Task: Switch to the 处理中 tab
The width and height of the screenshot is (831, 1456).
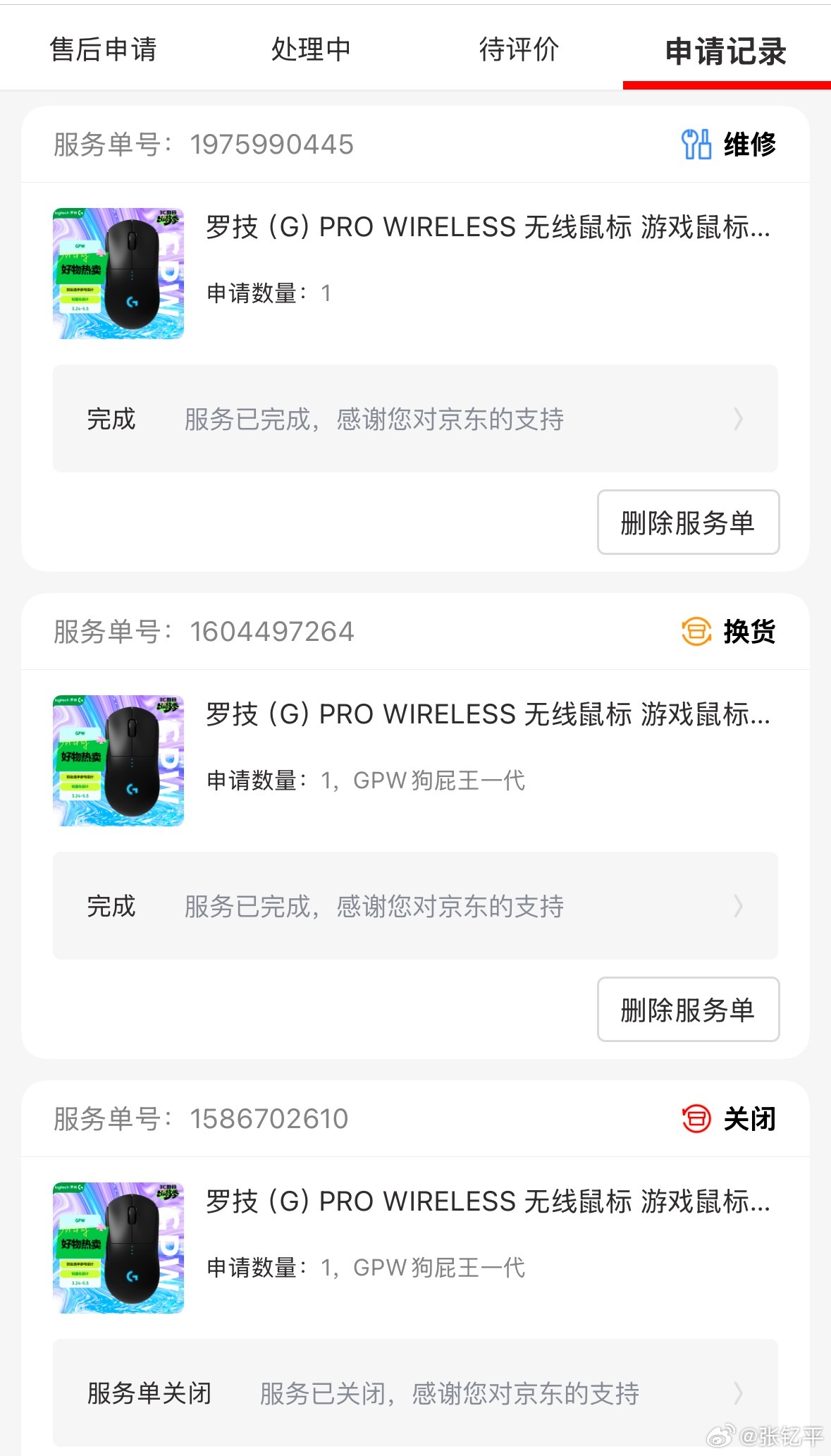Action: [x=310, y=50]
